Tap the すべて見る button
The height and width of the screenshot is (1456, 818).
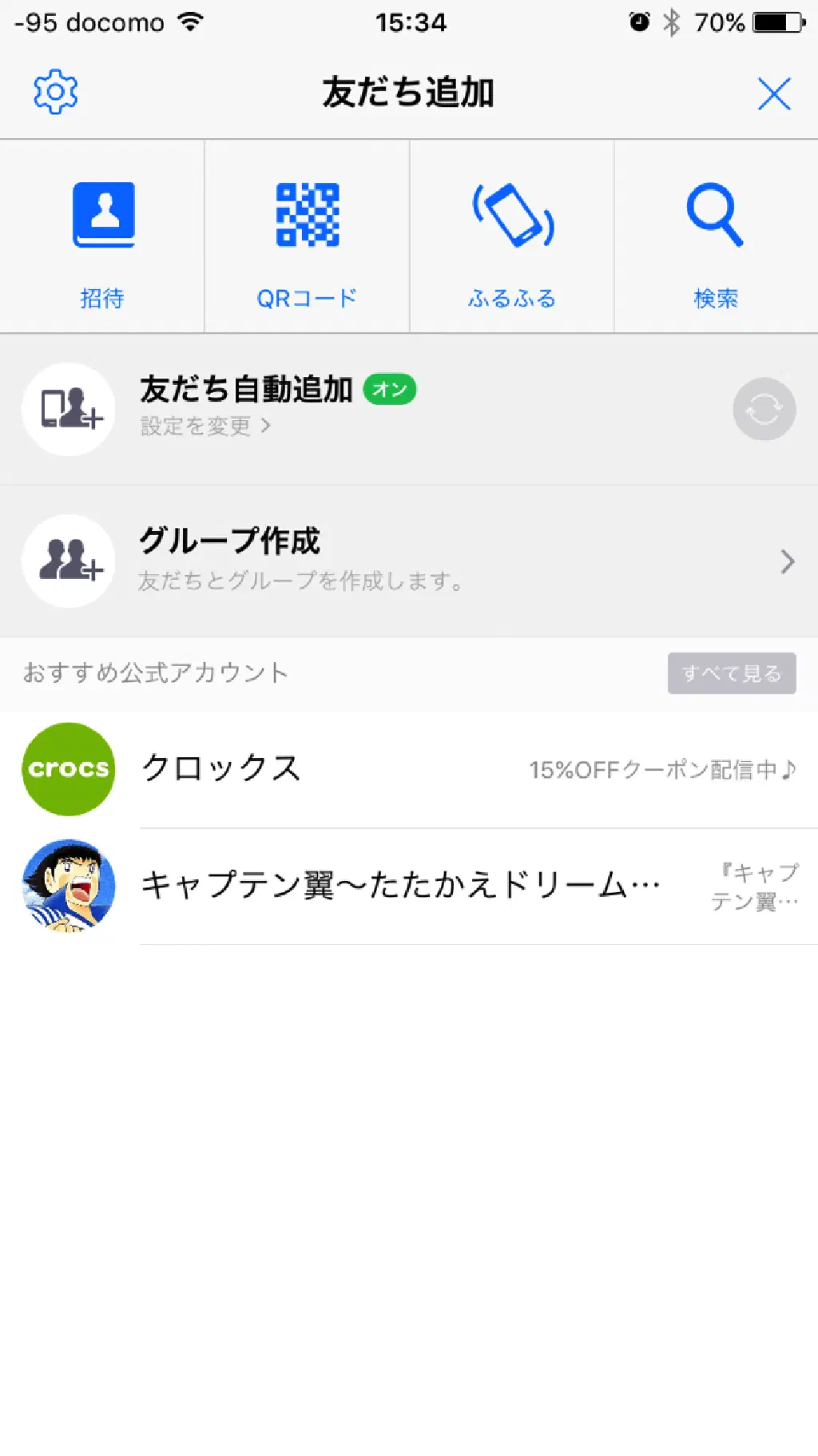click(x=731, y=673)
